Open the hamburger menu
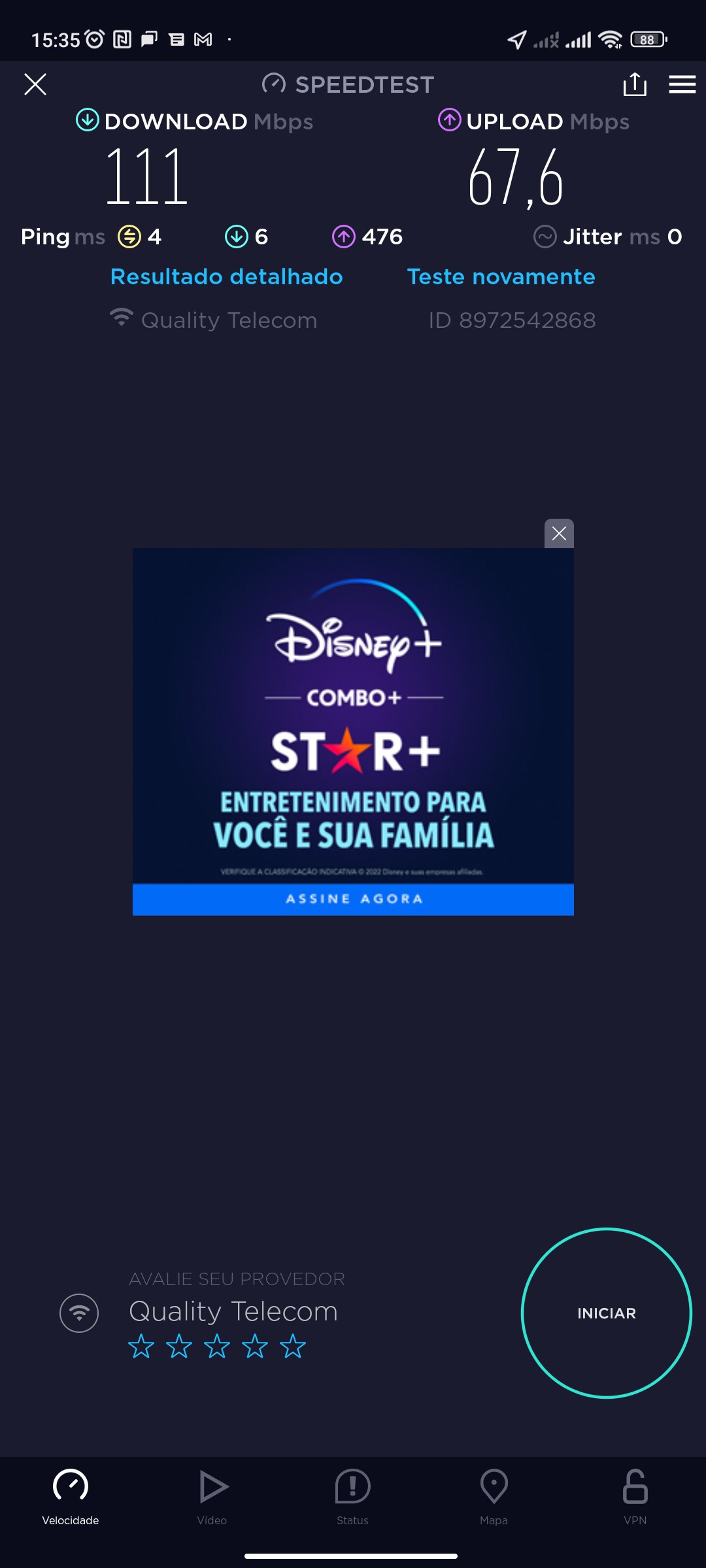 click(x=682, y=84)
